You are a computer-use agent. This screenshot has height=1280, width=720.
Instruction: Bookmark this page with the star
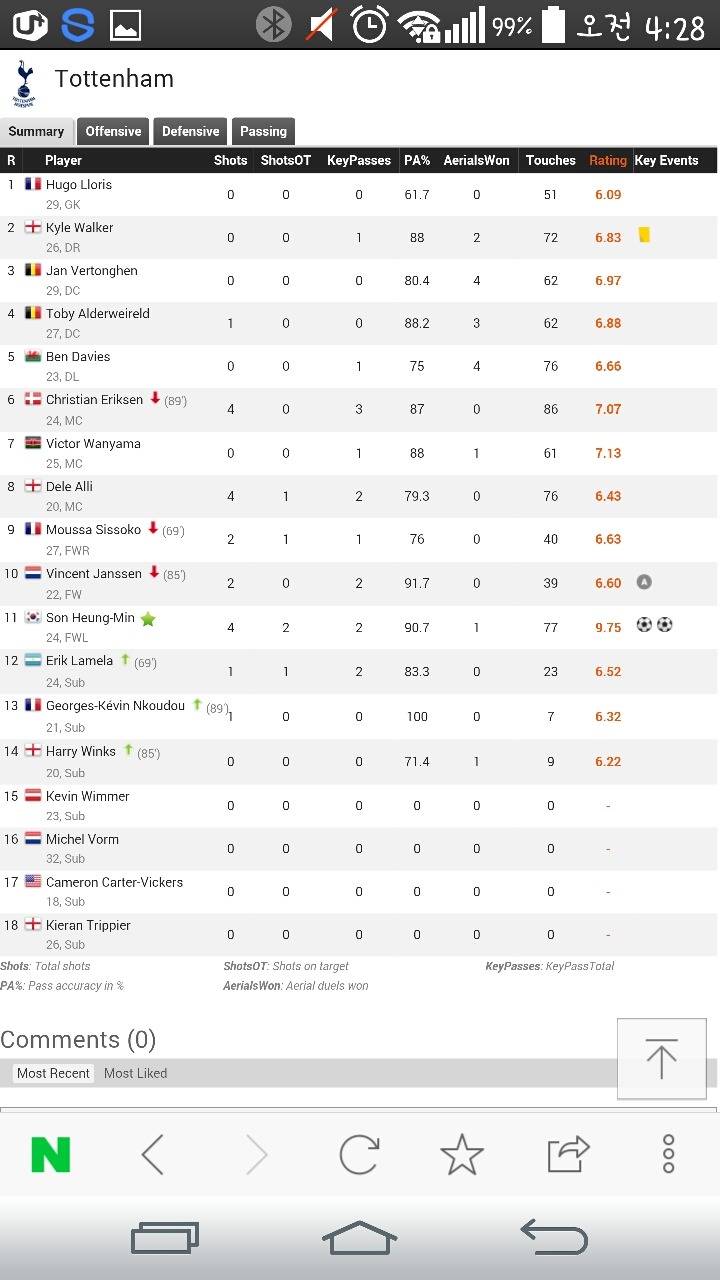[x=462, y=1155]
